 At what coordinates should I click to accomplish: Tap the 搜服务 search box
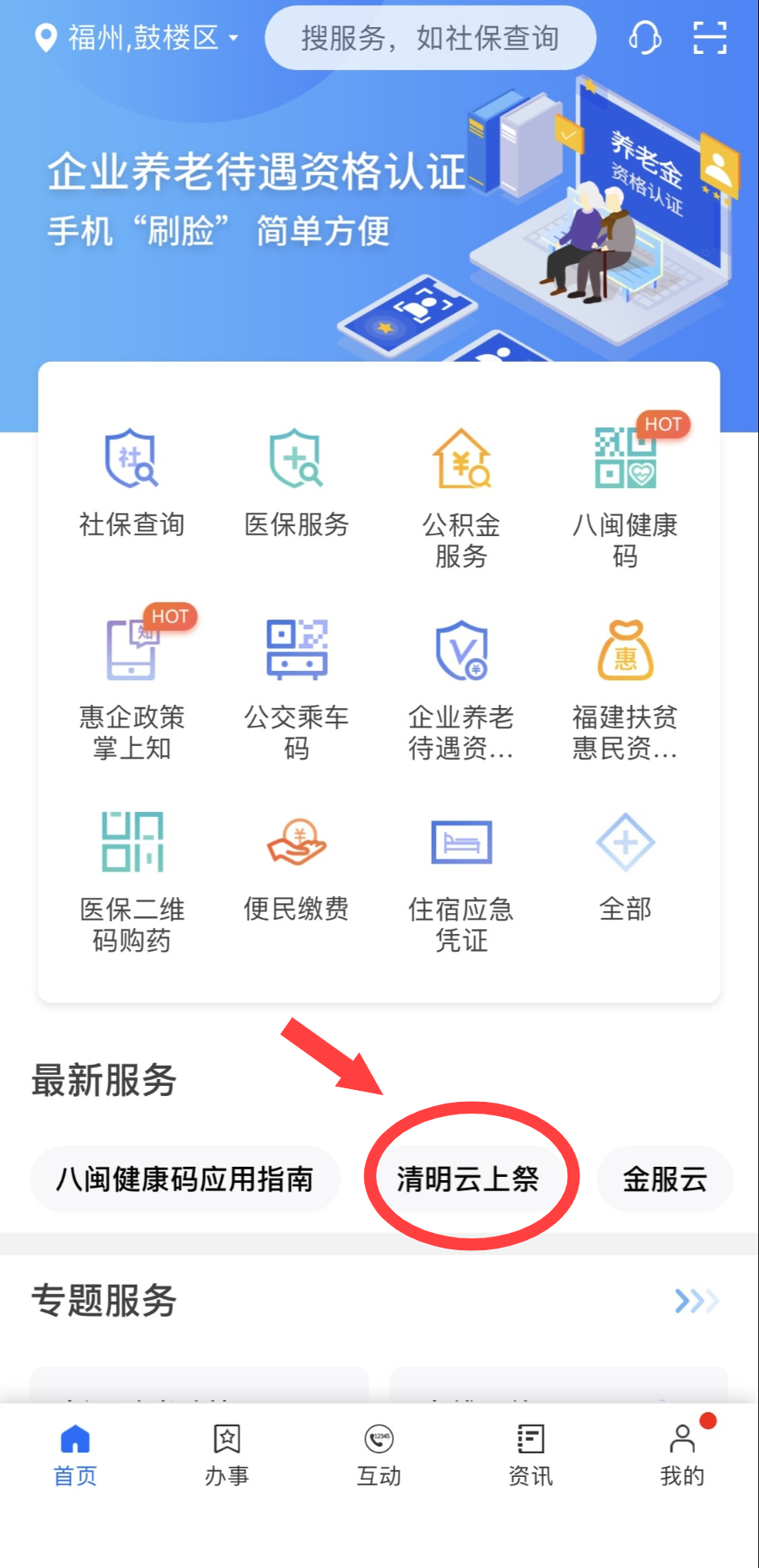(x=430, y=38)
